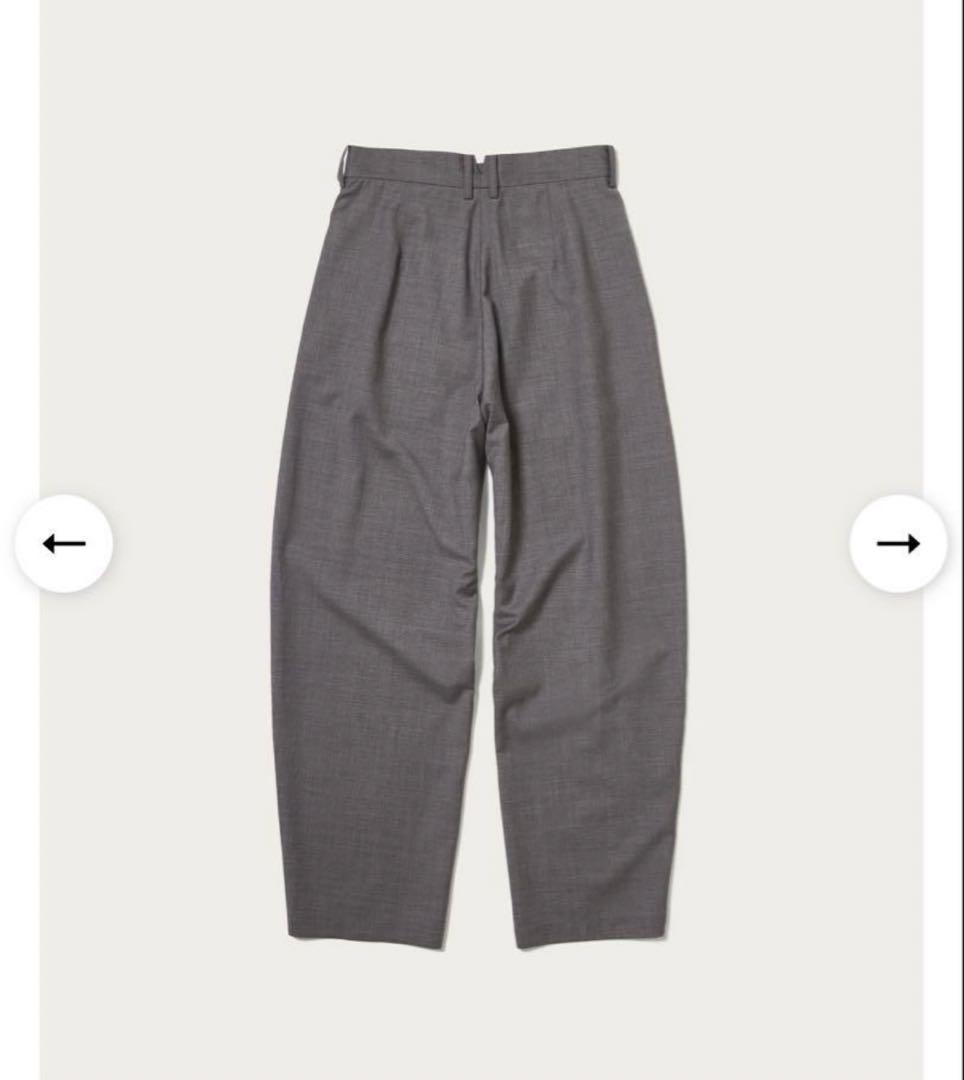
Task: Show the next product image
Action: tap(897, 543)
